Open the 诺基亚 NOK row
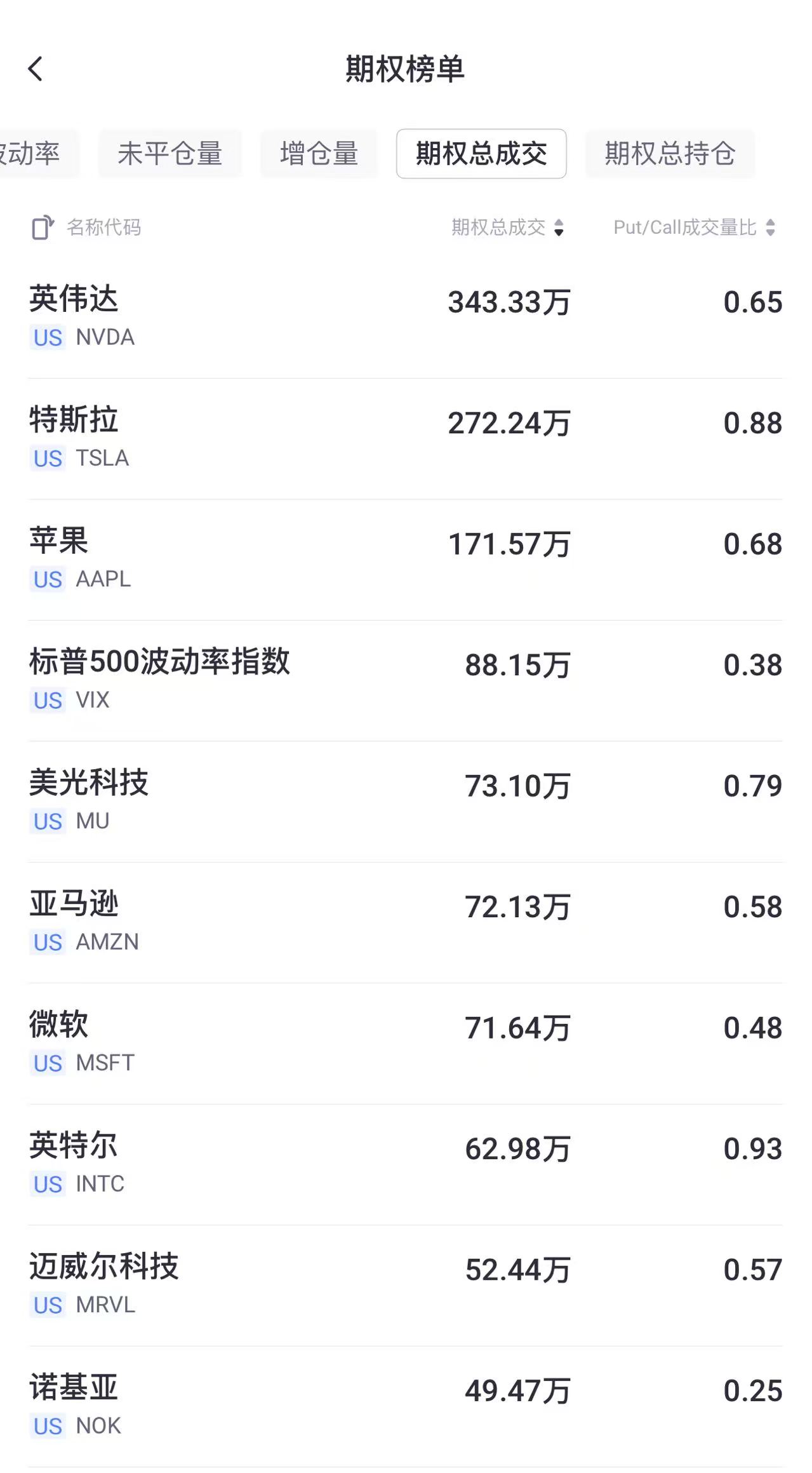 [406, 1407]
